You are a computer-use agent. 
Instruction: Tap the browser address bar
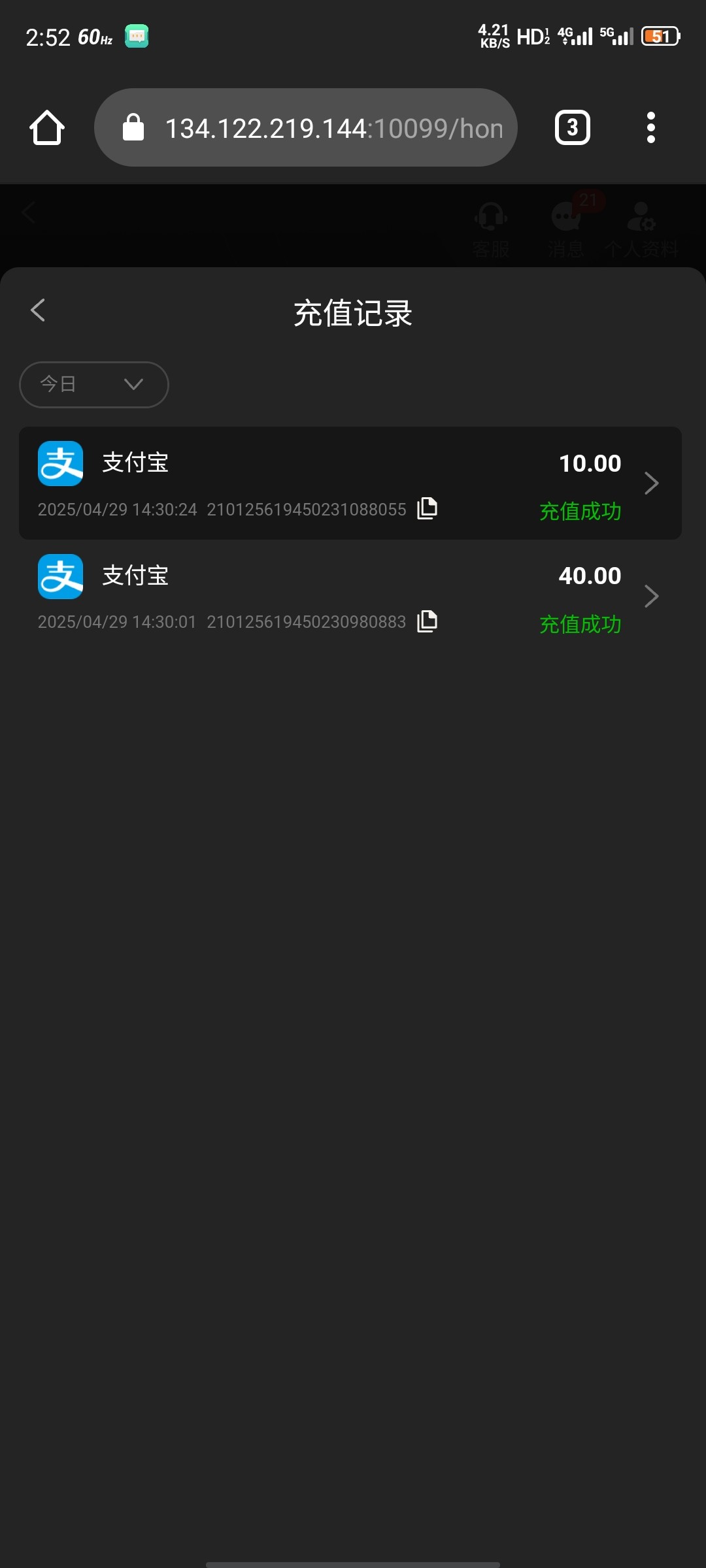click(x=306, y=127)
